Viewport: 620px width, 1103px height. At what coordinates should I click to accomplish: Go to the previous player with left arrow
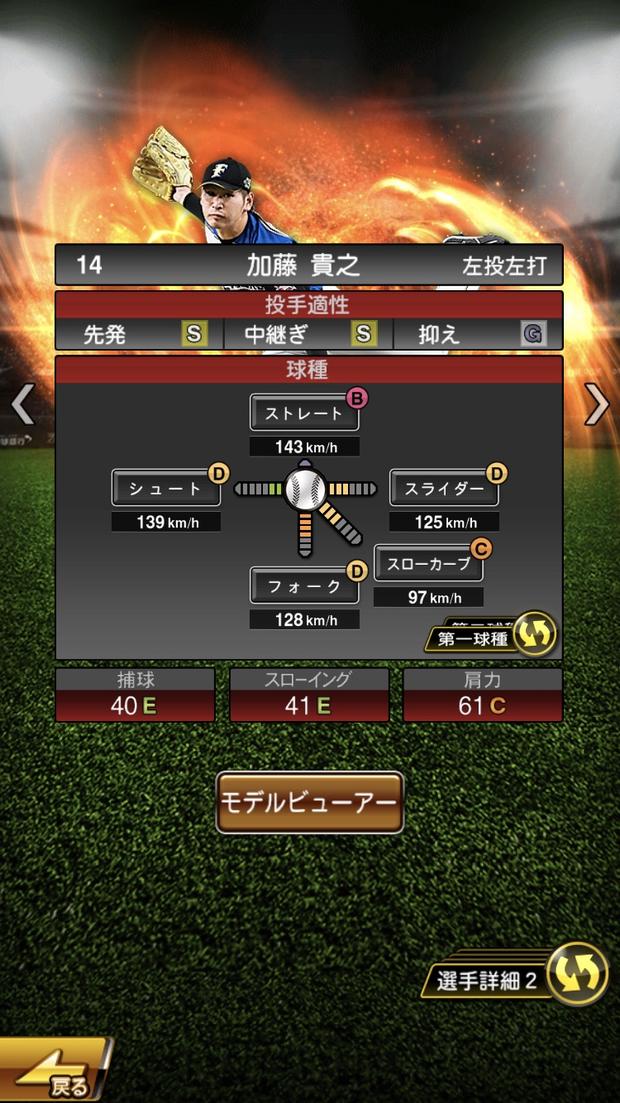pos(22,404)
